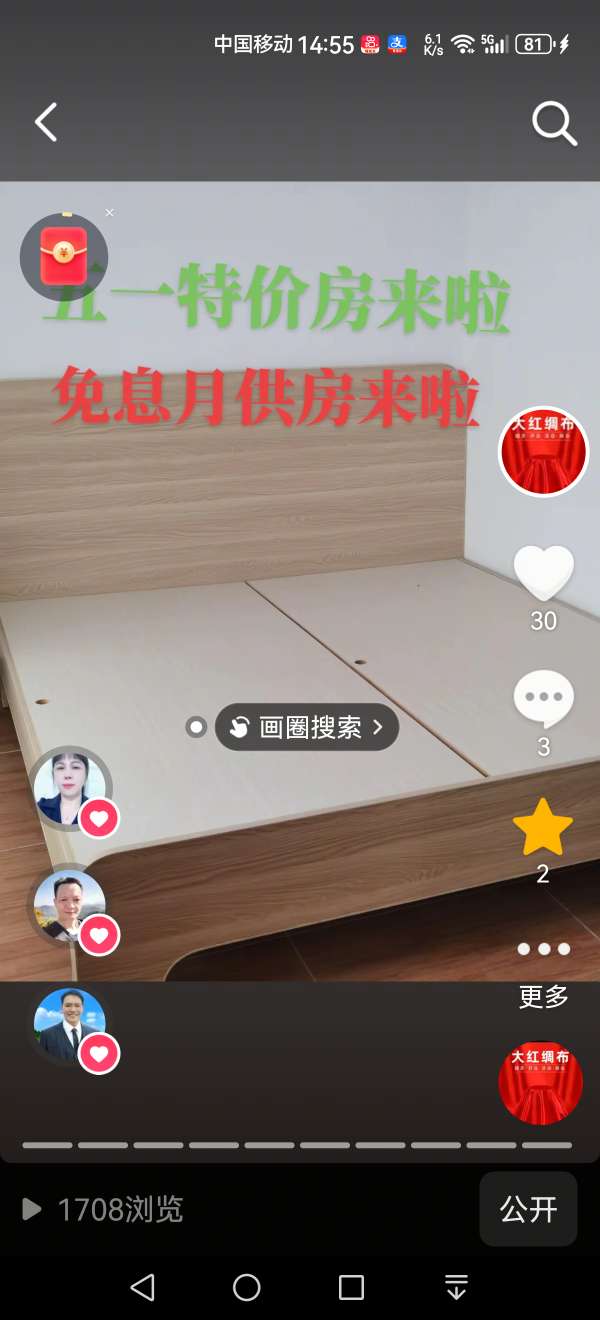Go back using the top-left arrow

(x=46, y=122)
